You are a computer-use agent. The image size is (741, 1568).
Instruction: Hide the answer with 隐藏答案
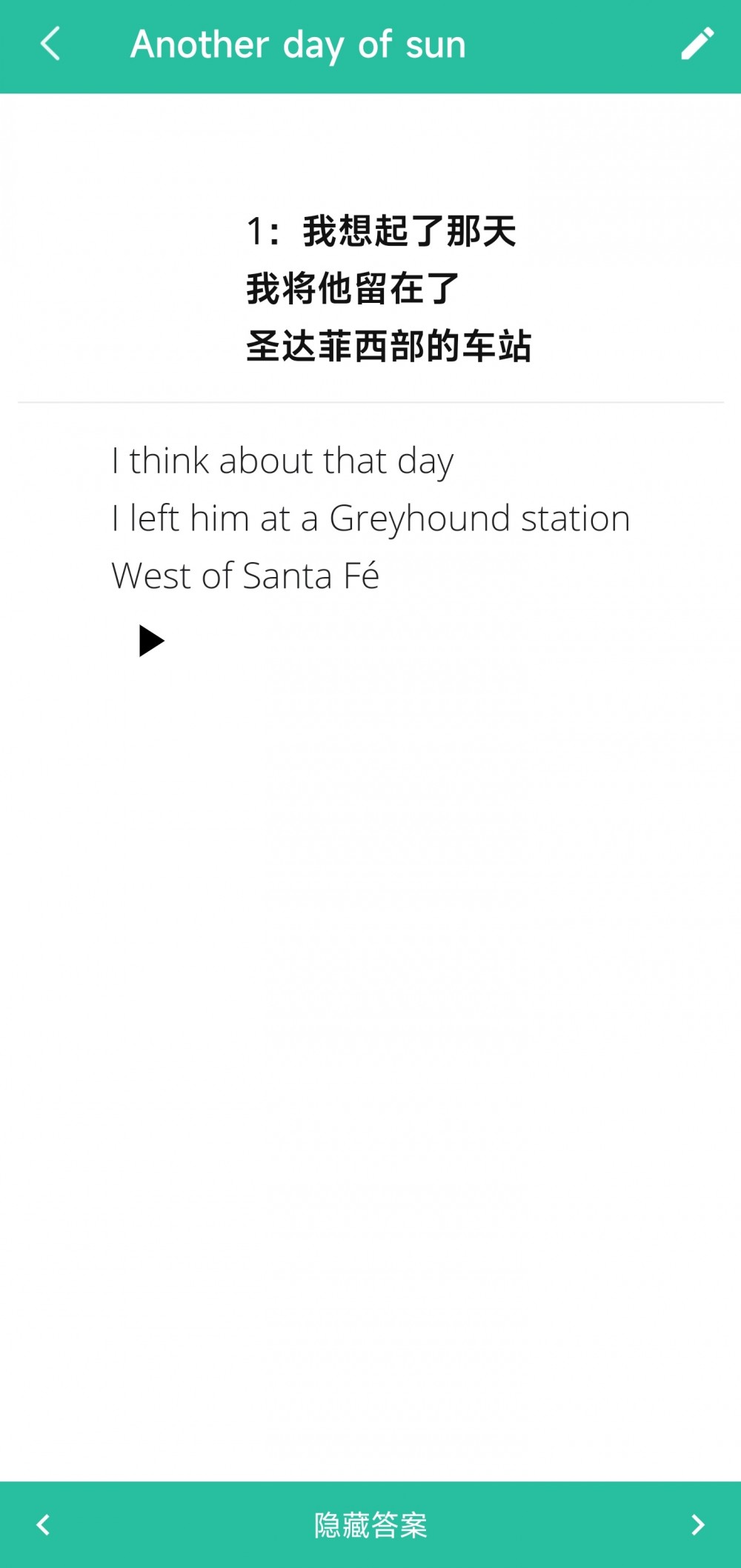[x=370, y=1525]
